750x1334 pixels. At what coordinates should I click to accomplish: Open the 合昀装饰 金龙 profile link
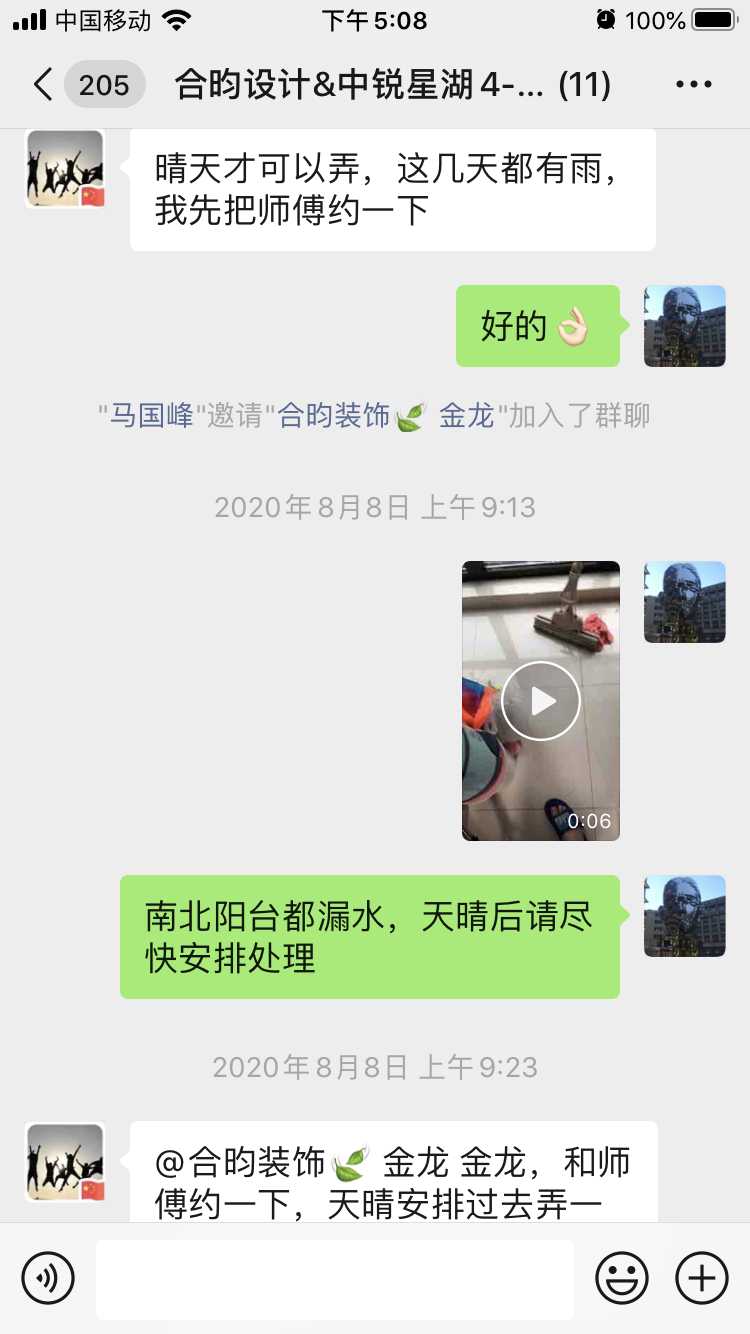[386, 416]
